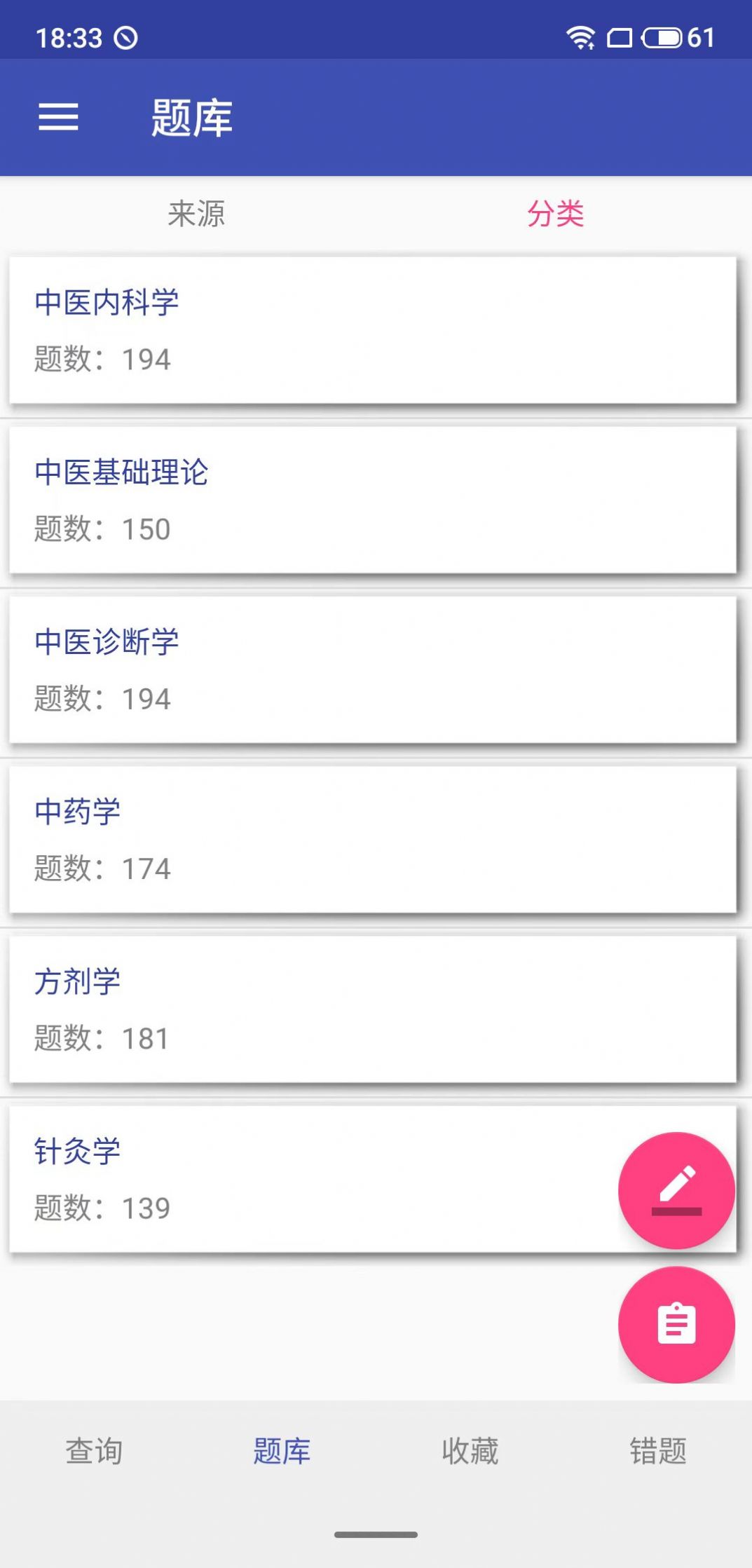Open the 错题 bottom tab
The image size is (752, 1568).
pyautogui.click(x=657, y=1451)
